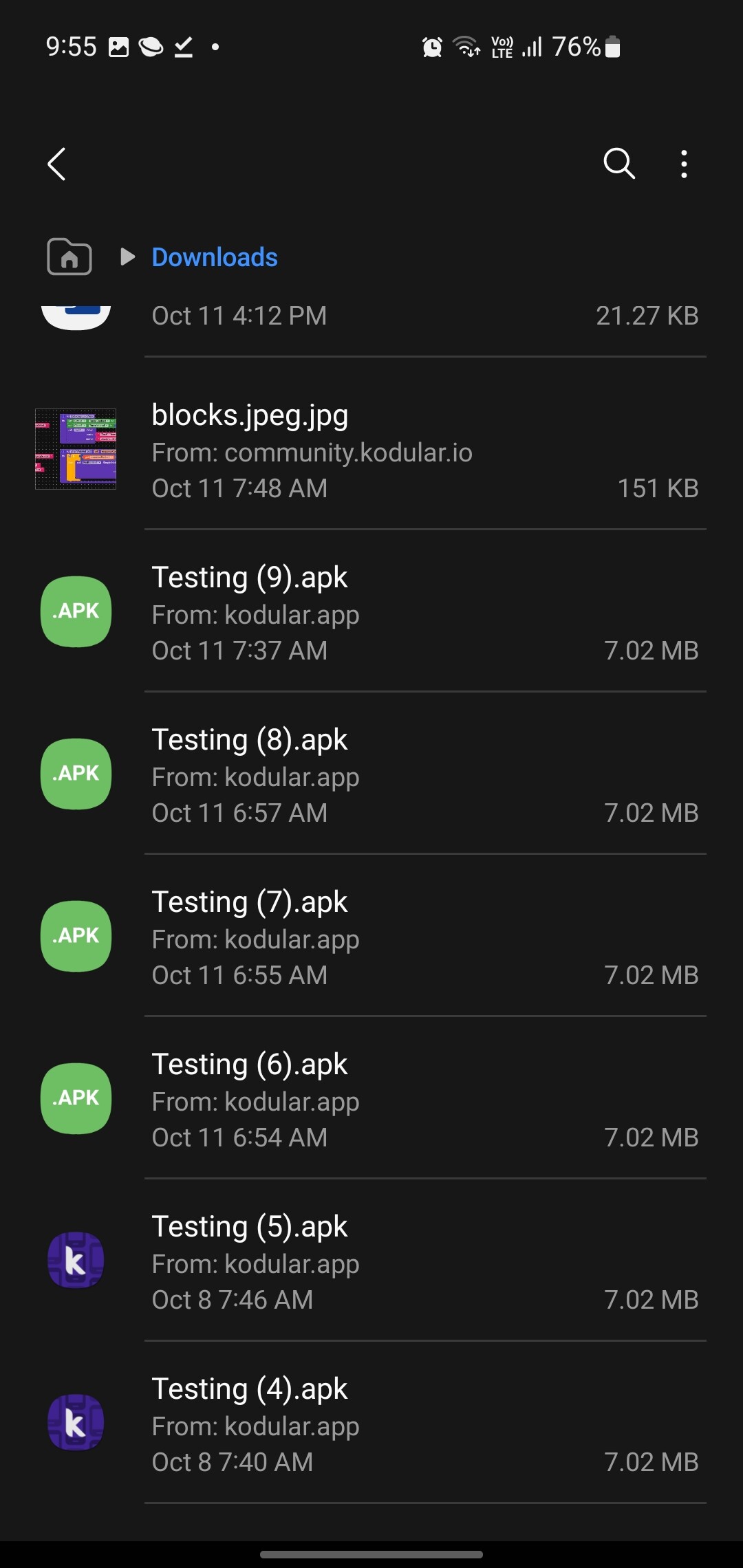Open Testing (5).apk by tapping its name
Viewport: 743px width, 1568px height.
pyautogui.click(x=250, y=1226)
